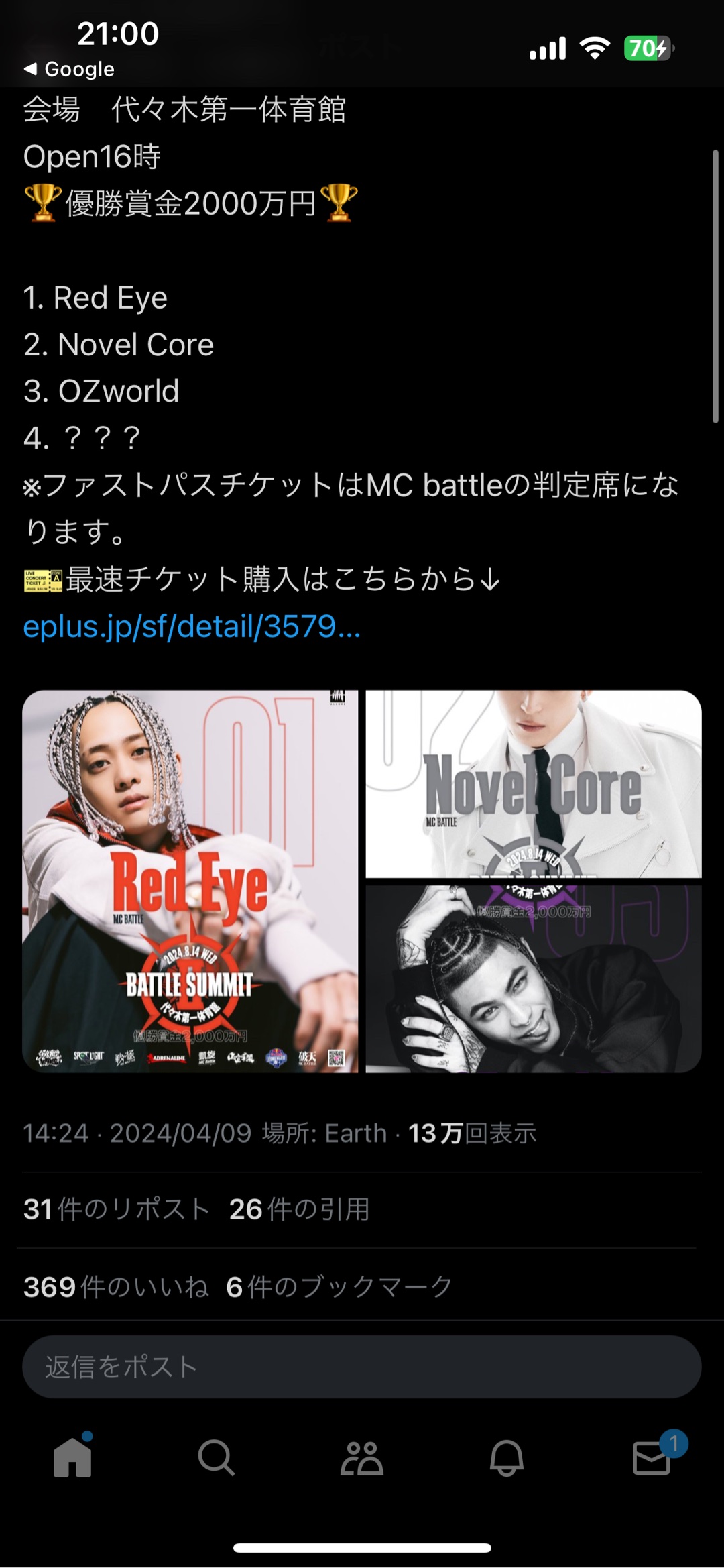Screen dimensions: 724x1568
Task: View the 26 quote posts
Action: point(299,1209)
